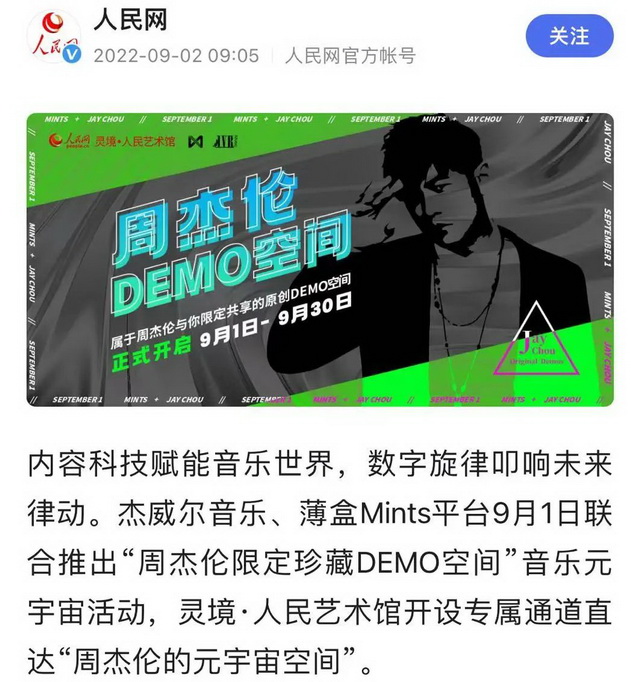Screen dimensions: 640x682
Task: Open the 周杰伦 DEMO空间 banner image
Action: point(320,259)
